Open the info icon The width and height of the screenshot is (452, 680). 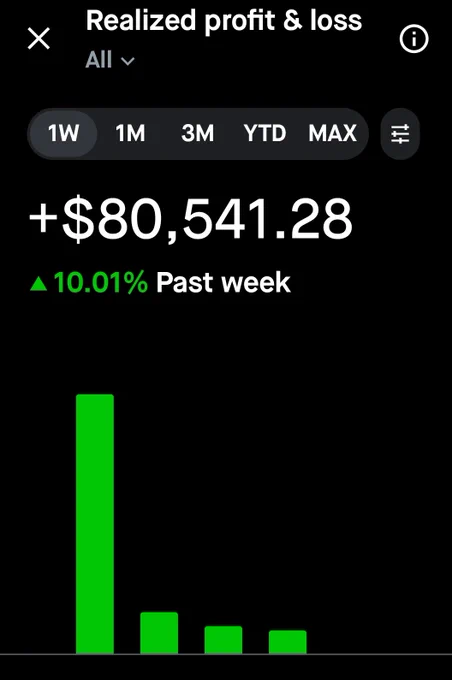pos(414,39)
